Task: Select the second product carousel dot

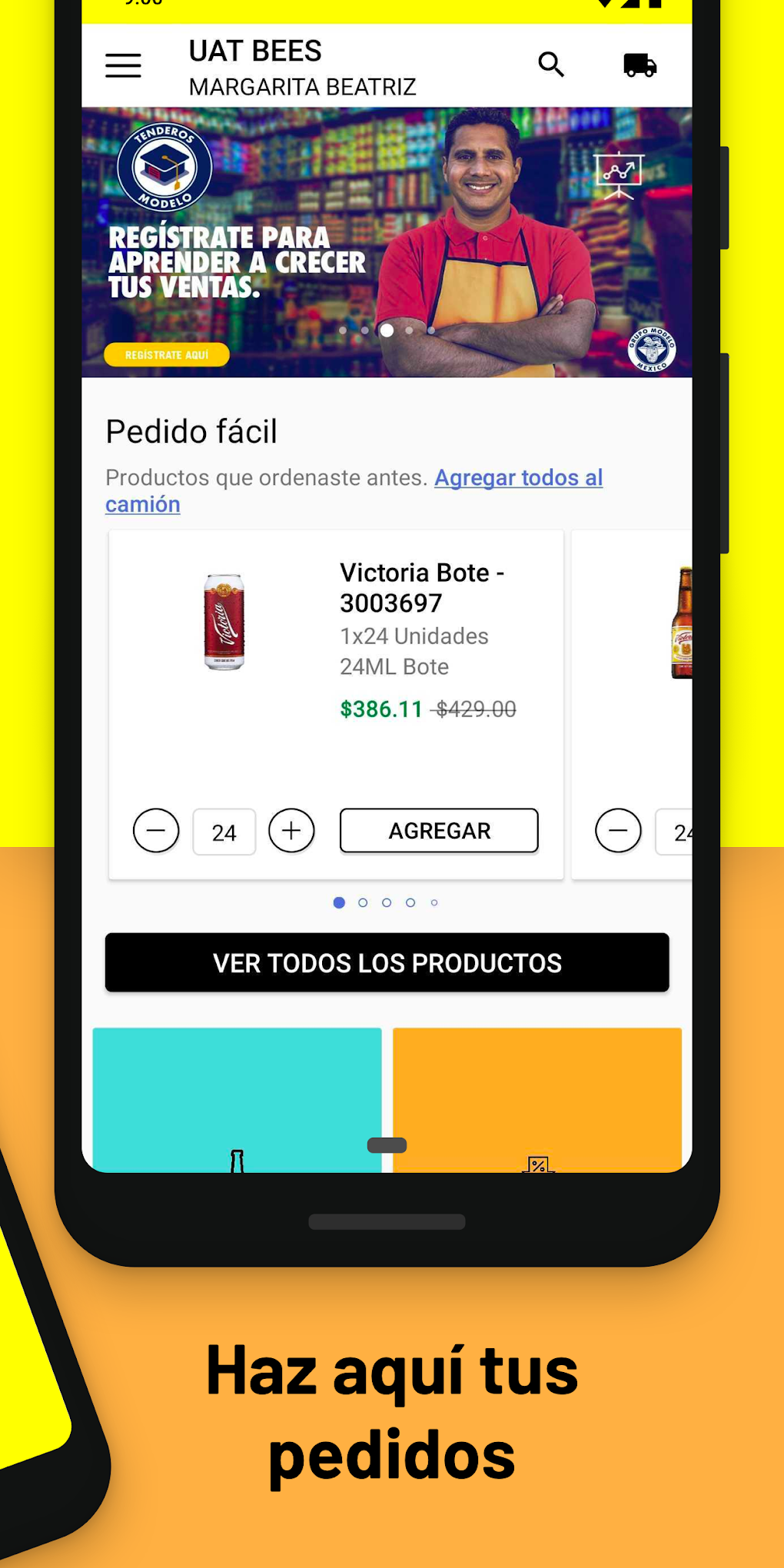Action: (362, 902)
